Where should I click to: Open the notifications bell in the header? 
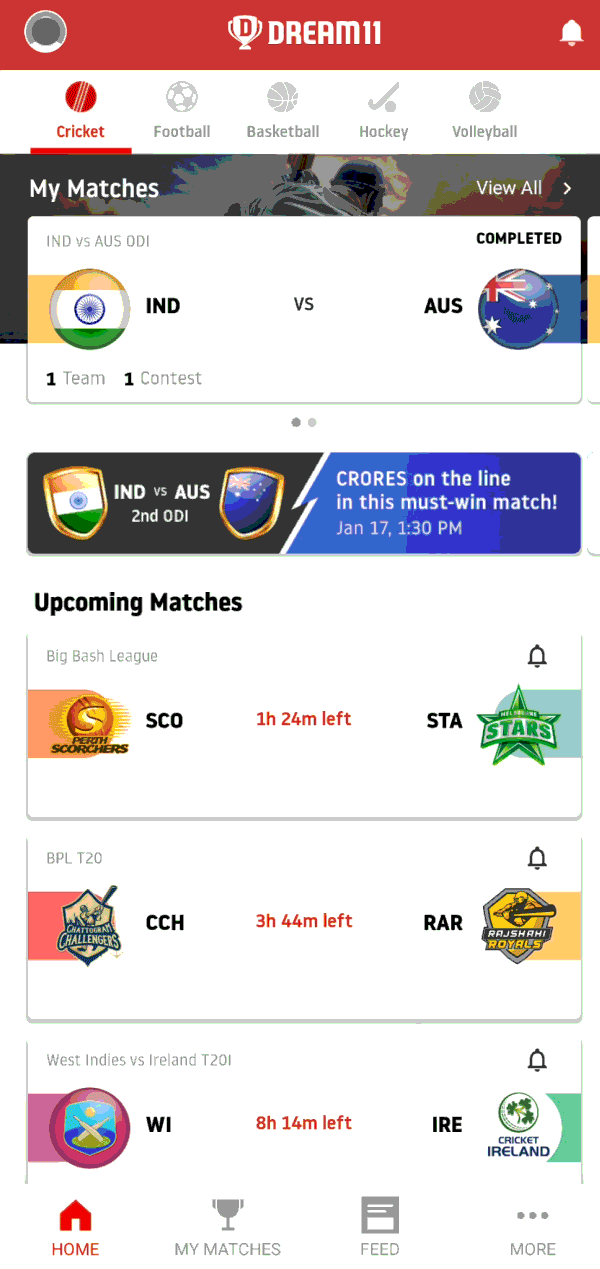click(x=571, y=33)
